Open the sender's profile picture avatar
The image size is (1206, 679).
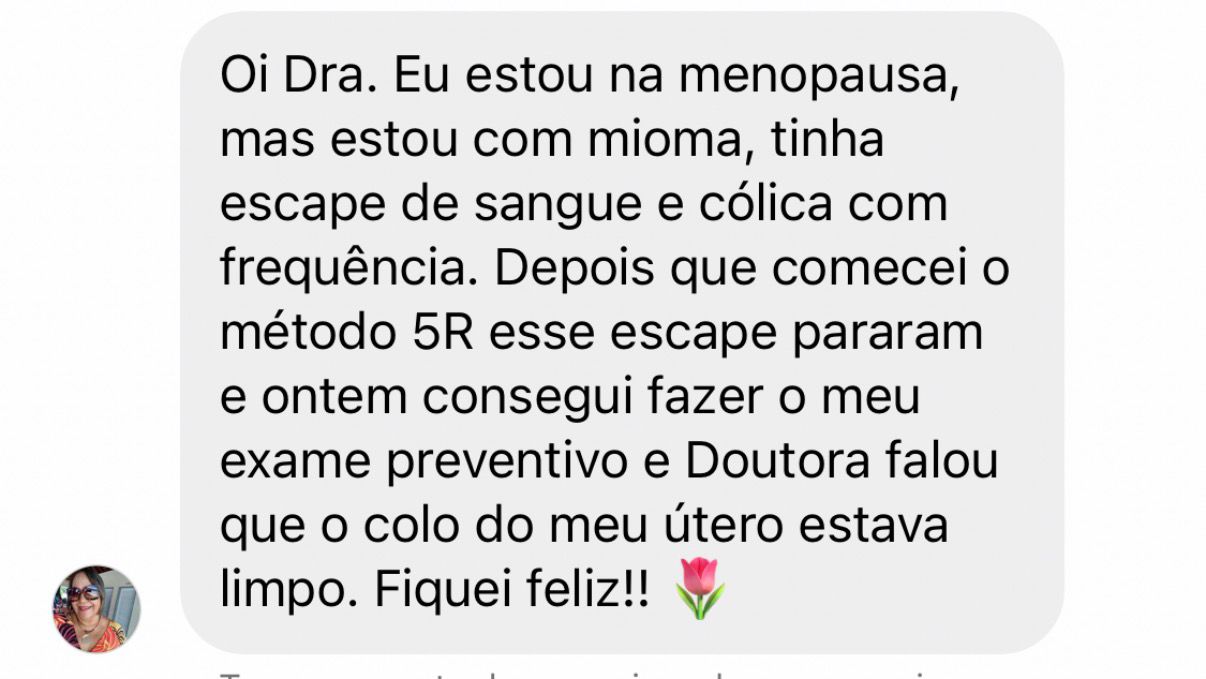coord(96,609)
